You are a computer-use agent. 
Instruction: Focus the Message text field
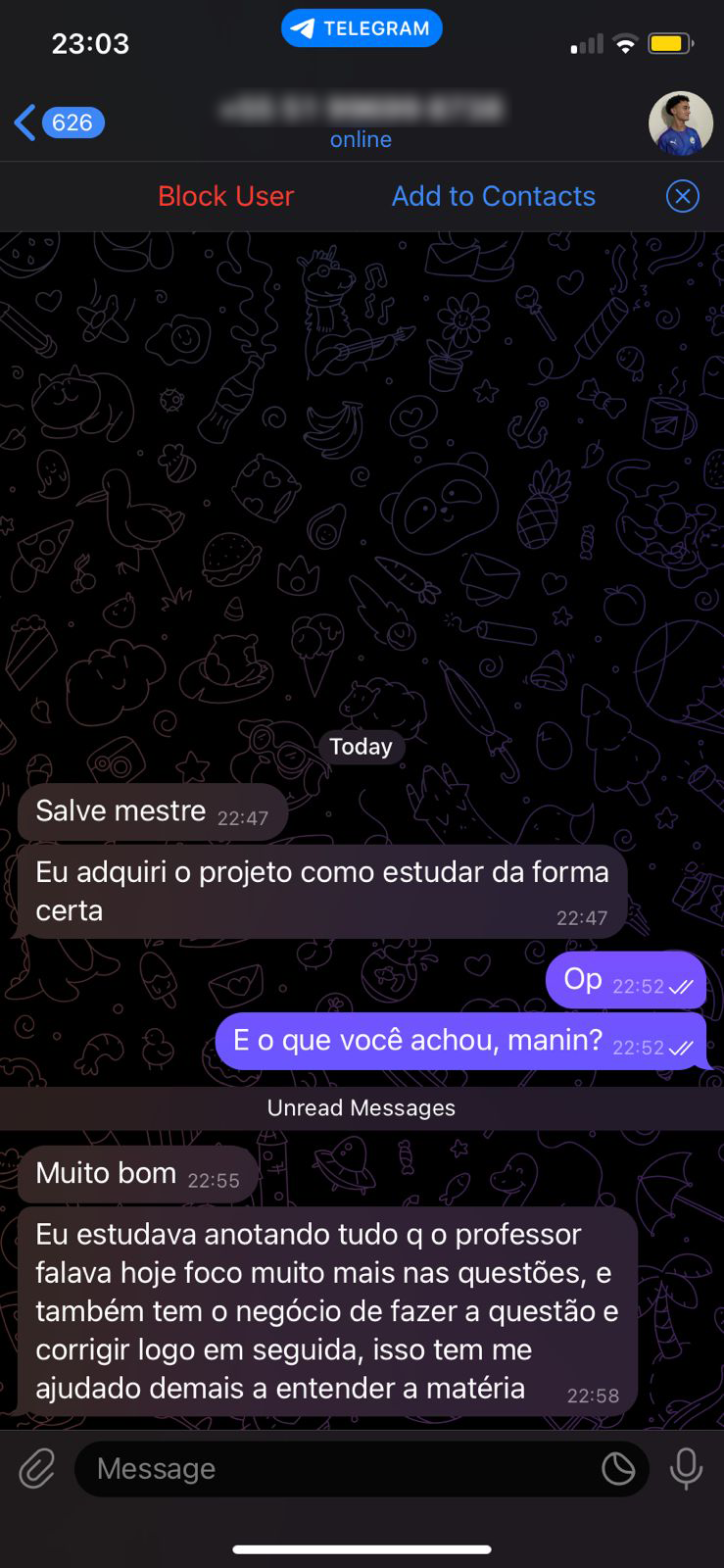[x=333, y=1468]
